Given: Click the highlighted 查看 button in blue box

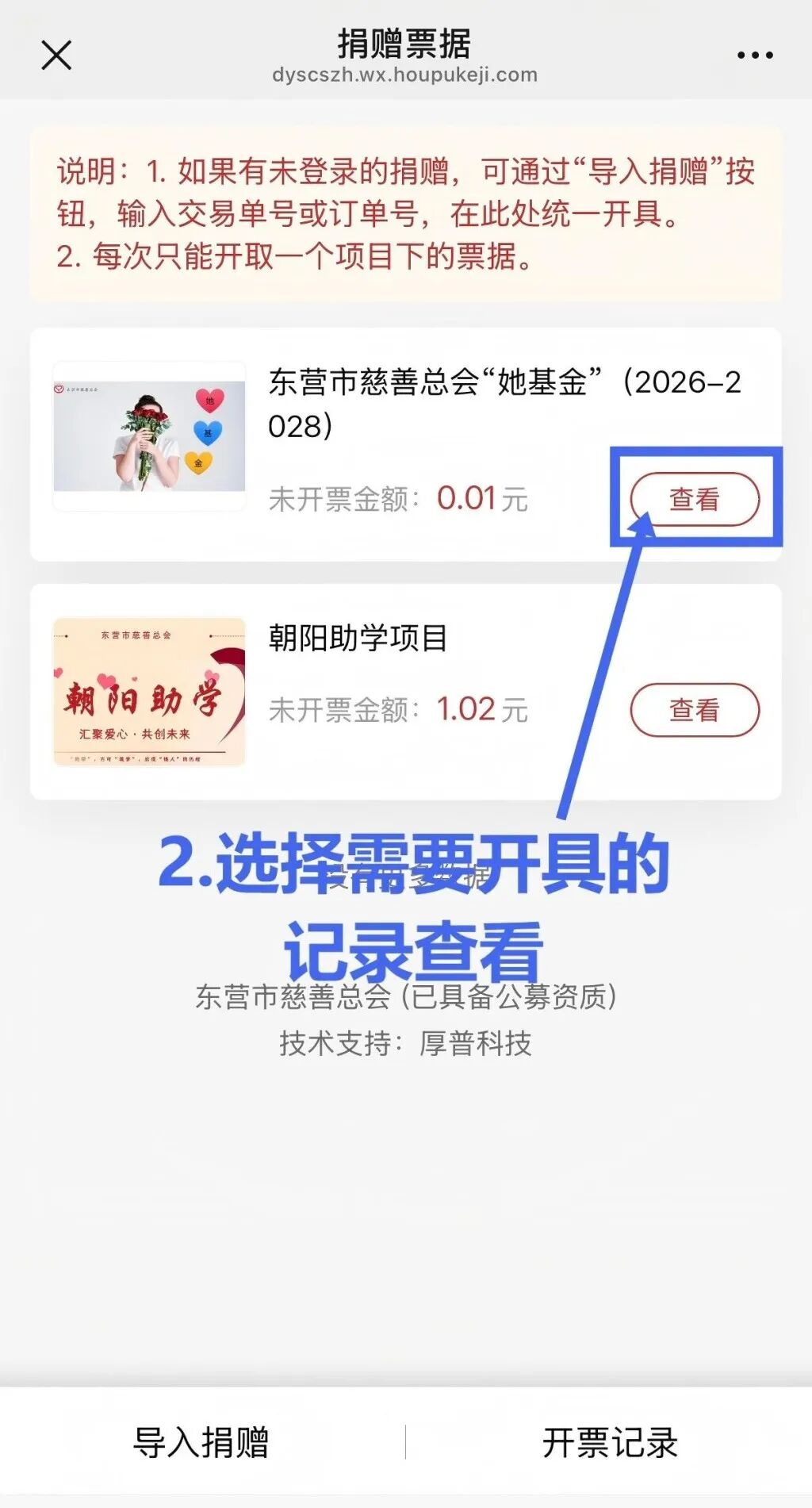Looking at the screenshot, I should (695, 499).
